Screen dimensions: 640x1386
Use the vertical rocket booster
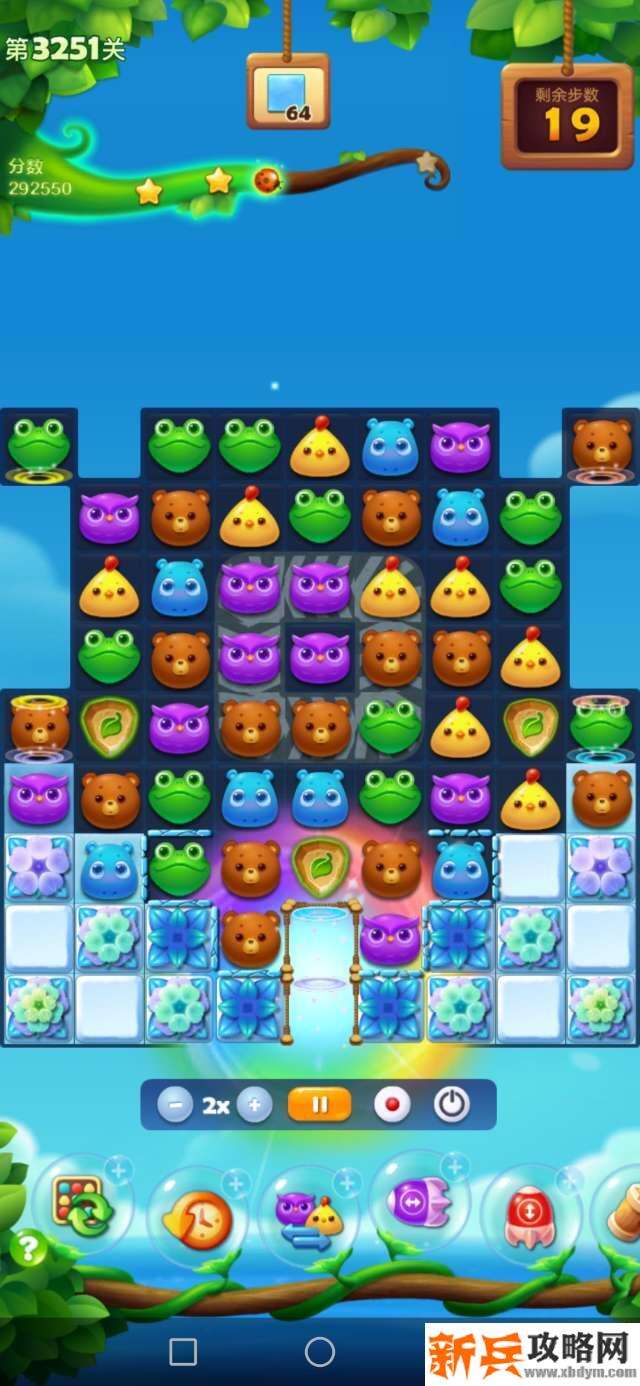tap(531, 1215)
